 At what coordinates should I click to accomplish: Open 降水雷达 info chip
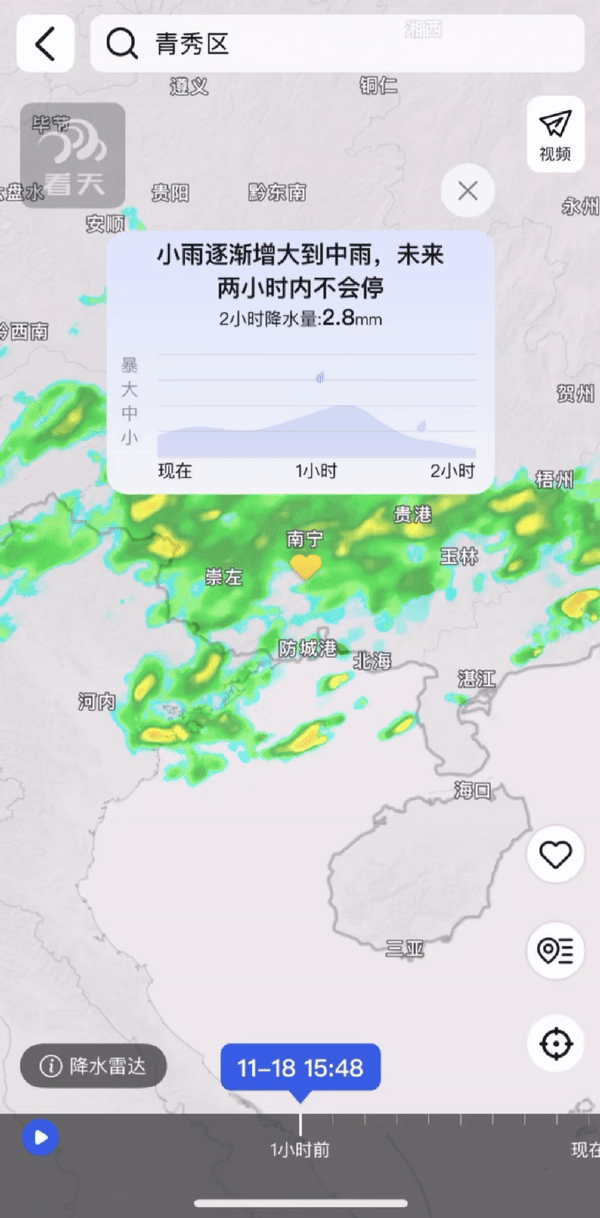point(93,1066)
